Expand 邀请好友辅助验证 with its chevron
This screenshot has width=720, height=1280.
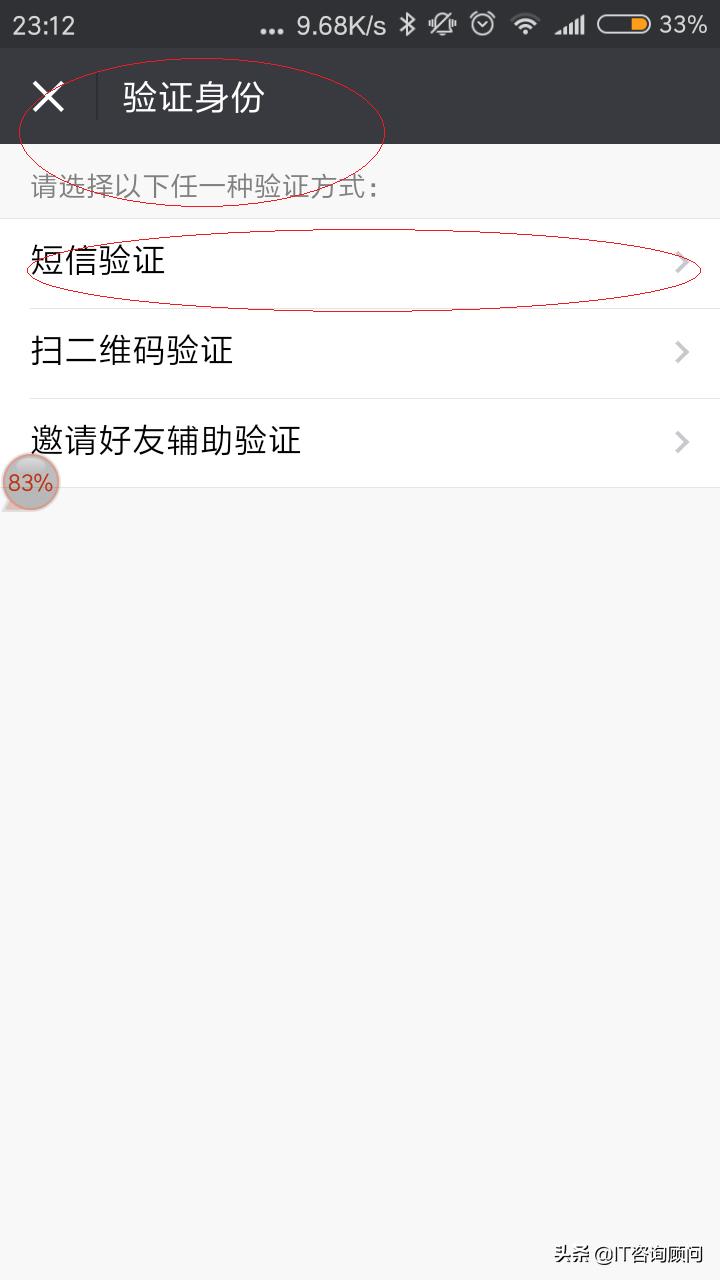682,442
